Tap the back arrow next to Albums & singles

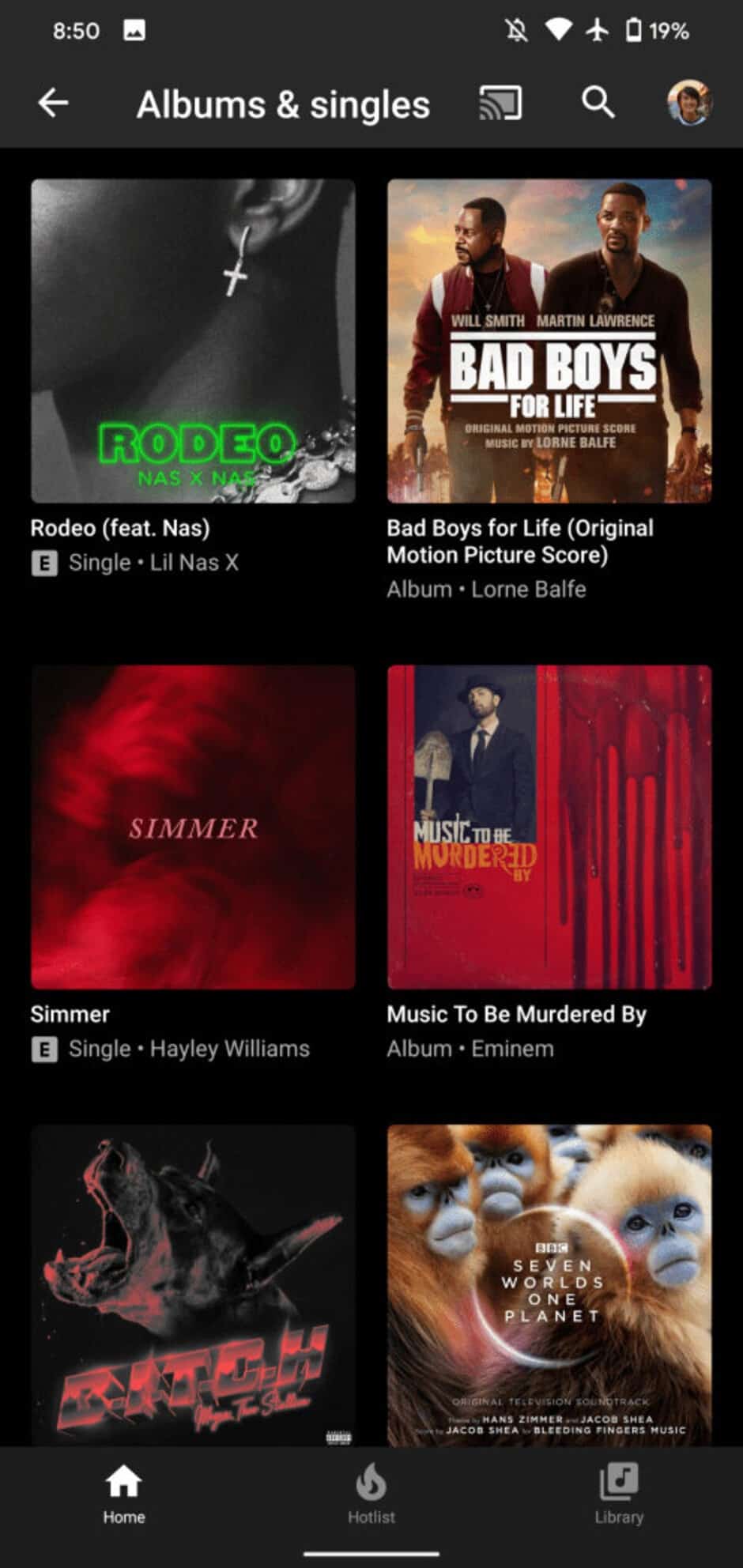[52, 103]
